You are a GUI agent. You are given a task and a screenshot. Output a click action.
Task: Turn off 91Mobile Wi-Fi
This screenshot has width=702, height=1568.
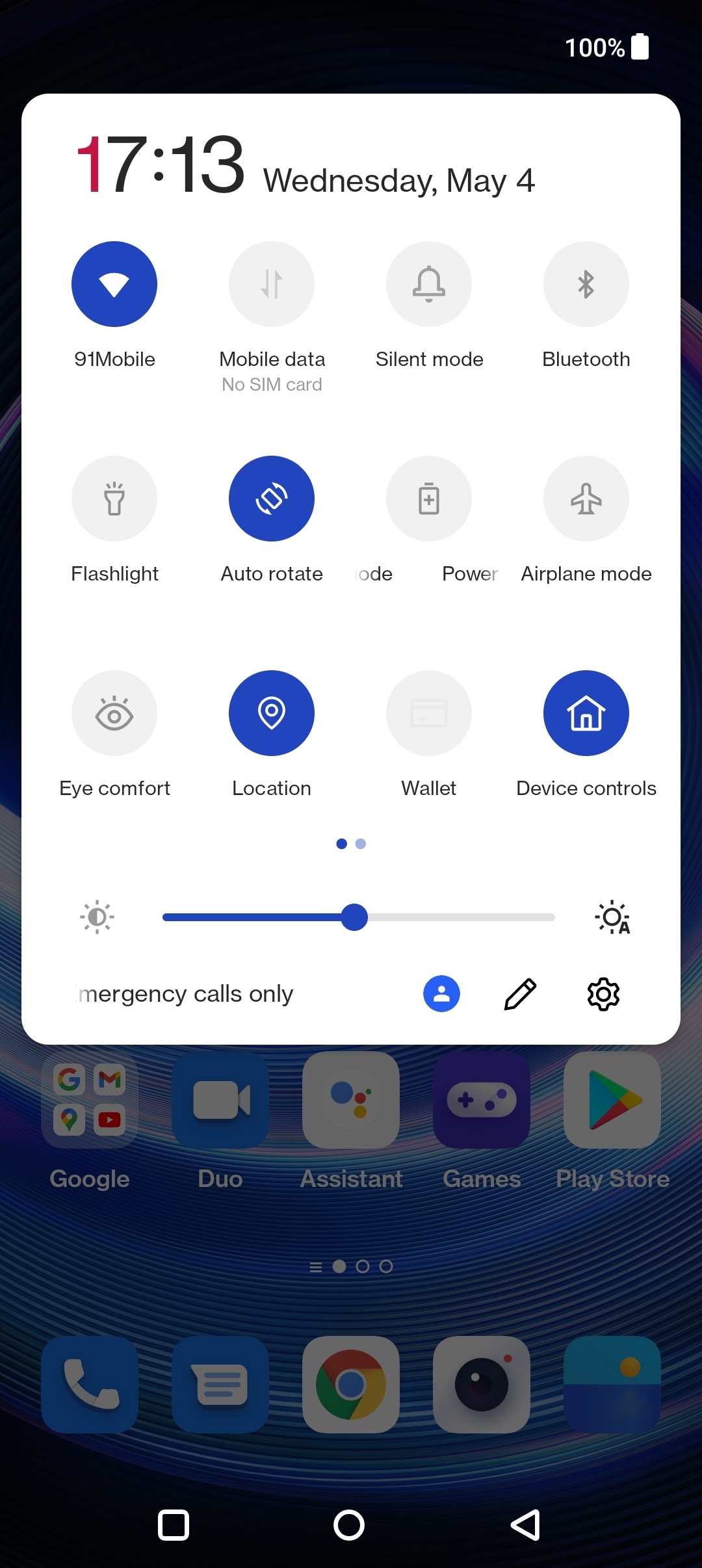[x=114, y=284]
